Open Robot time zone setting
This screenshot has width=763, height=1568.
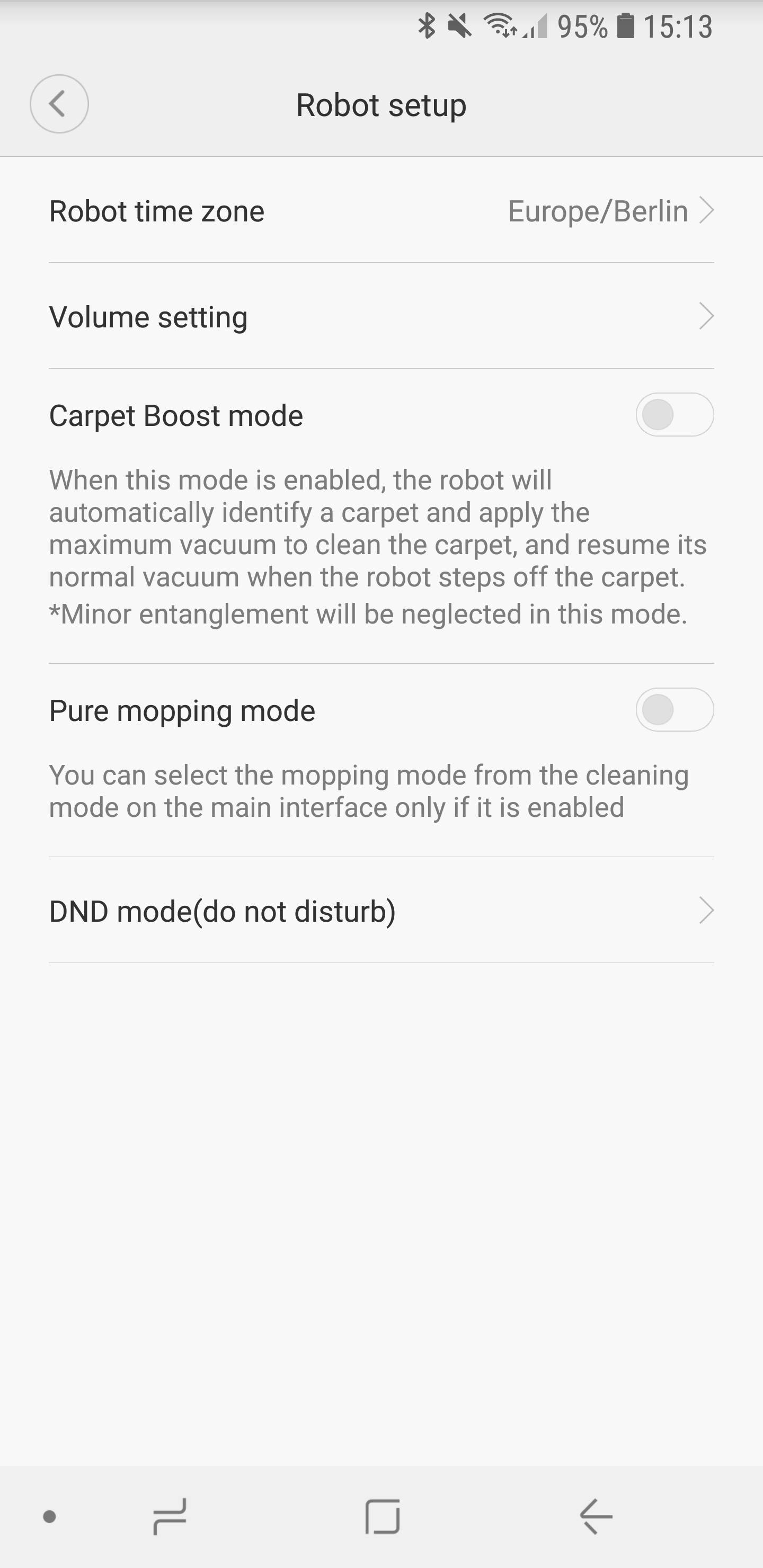pos(381,211)
